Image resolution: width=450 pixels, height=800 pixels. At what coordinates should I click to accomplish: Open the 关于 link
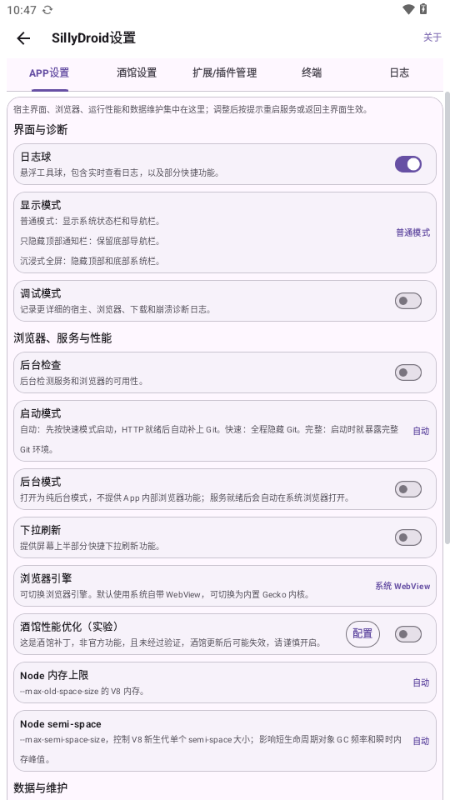[x=432, y=37]
